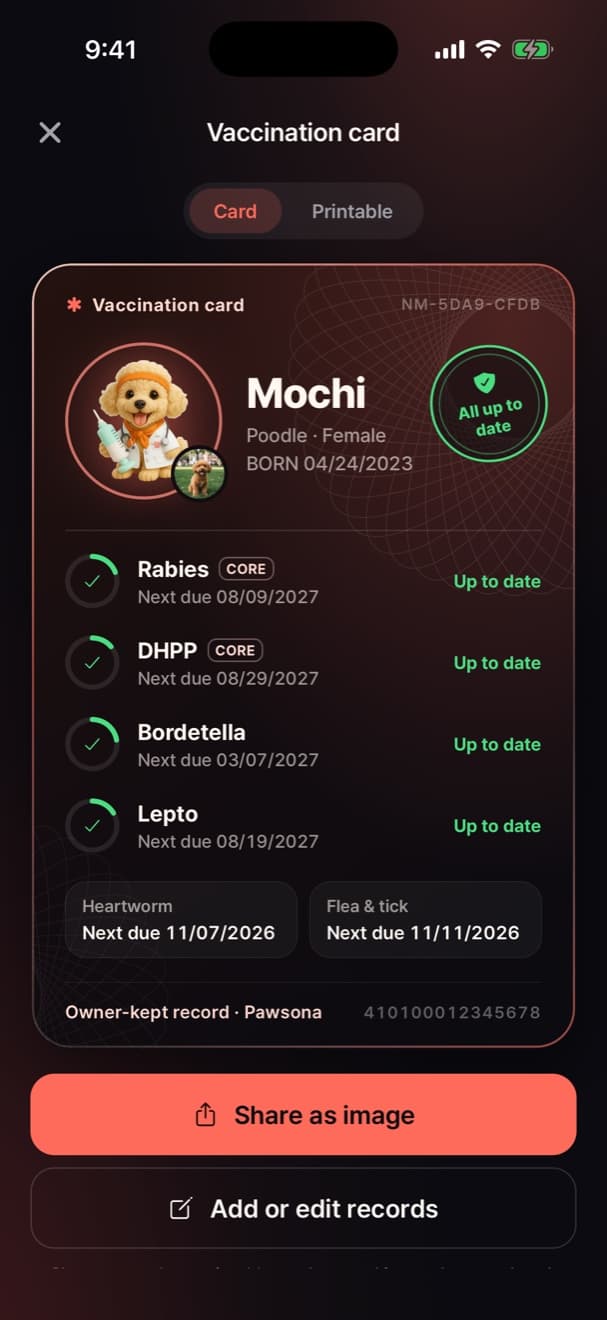Viewport: 607px width, 1320px height.
Task: Open Add or edit records
Action: 303,1208
